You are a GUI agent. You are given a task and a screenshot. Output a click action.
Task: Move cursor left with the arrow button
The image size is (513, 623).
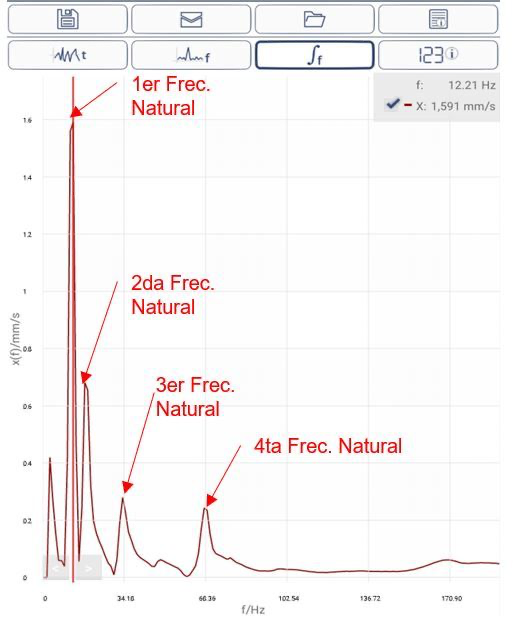click(56, 569)
